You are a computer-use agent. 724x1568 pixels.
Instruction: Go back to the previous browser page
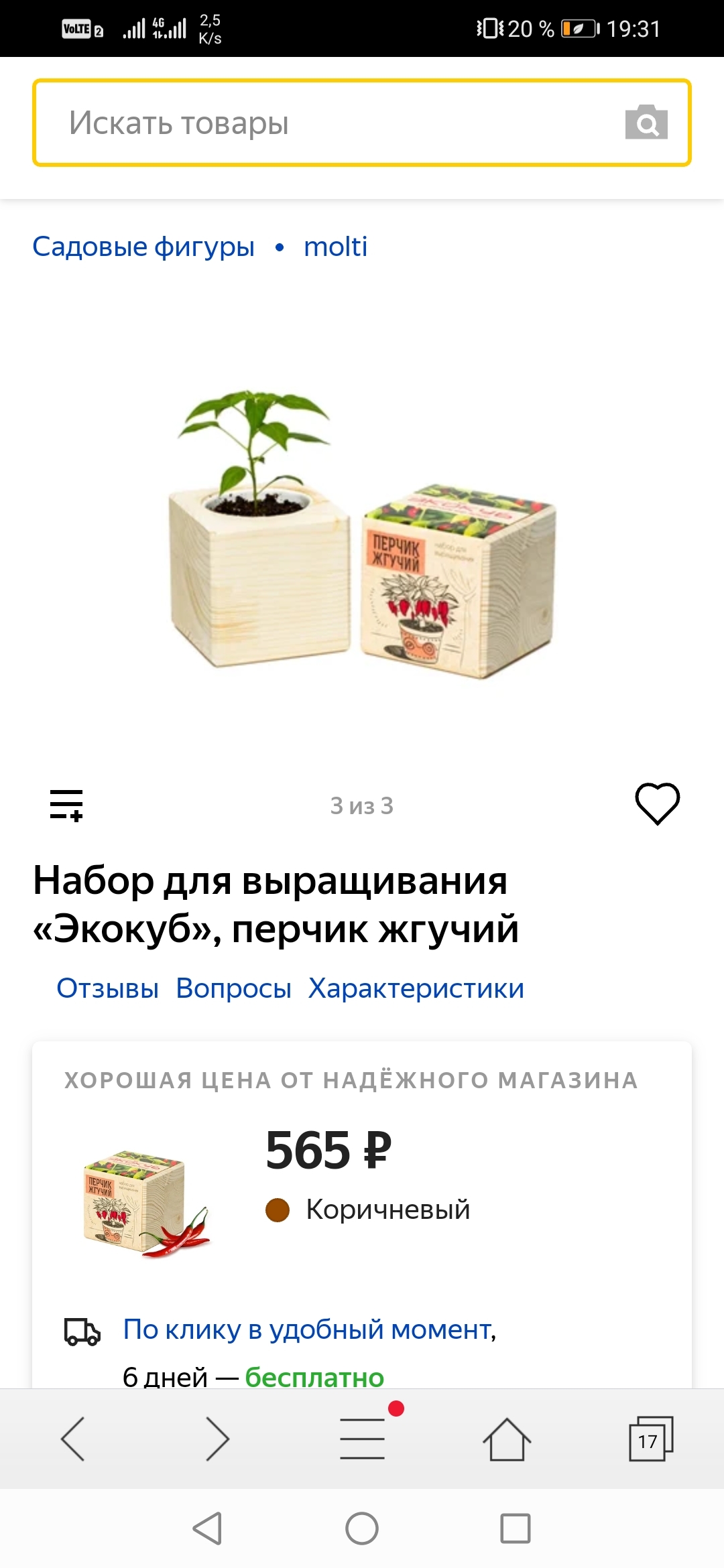(73, 1439)
